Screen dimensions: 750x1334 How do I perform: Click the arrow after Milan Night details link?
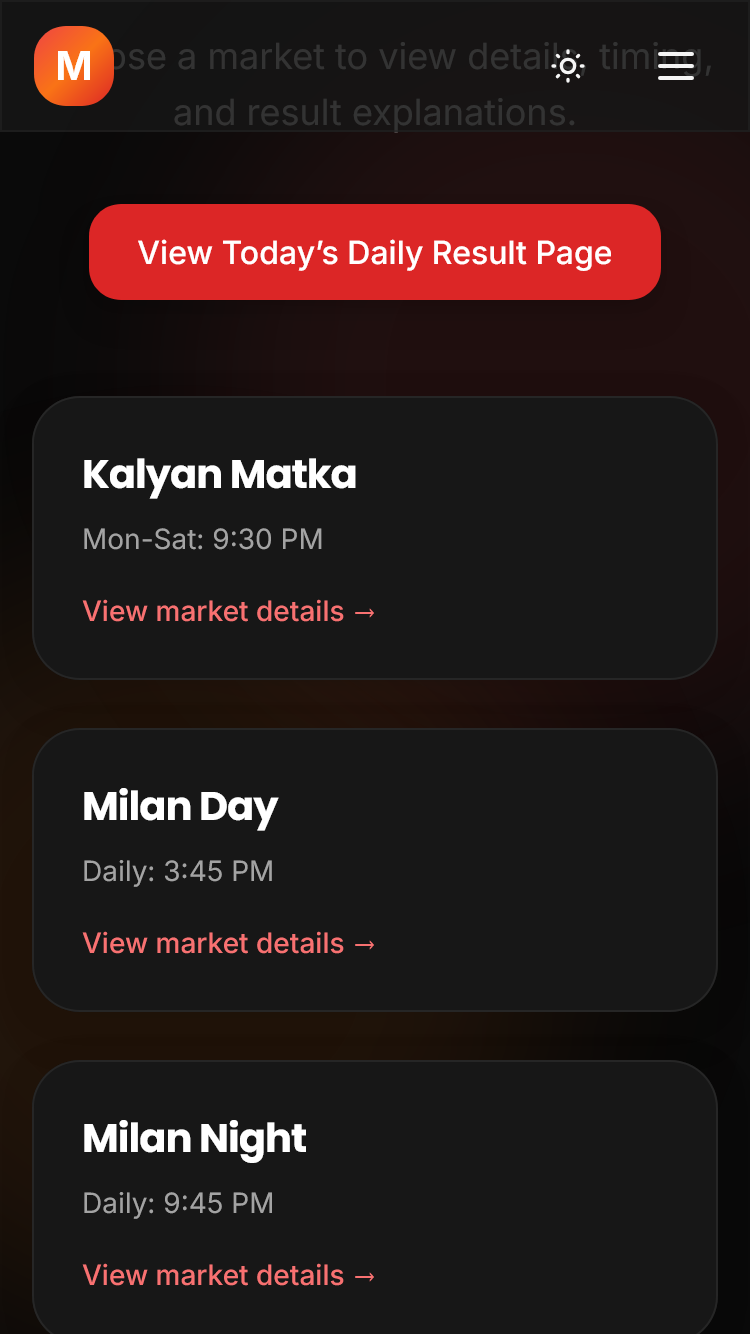(x=366, y=1275)
